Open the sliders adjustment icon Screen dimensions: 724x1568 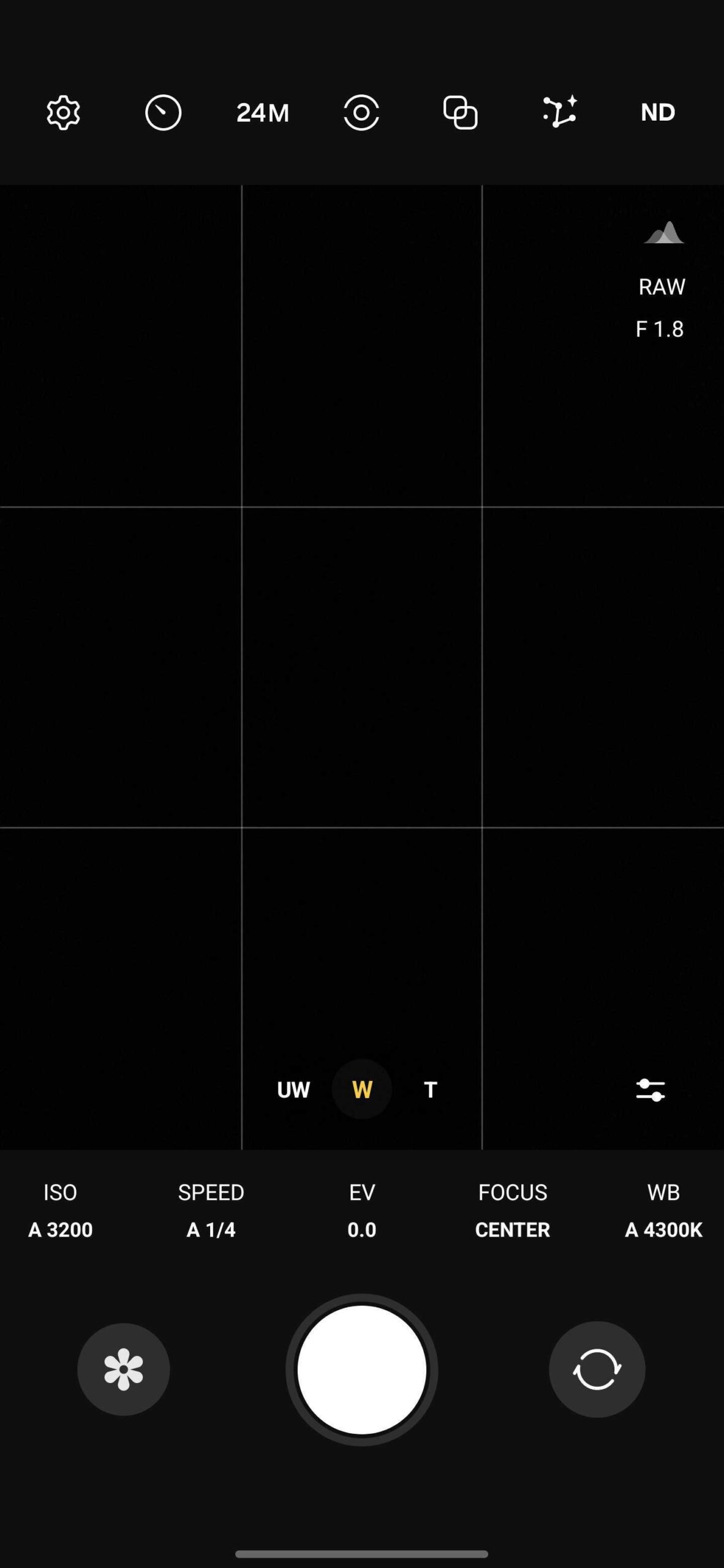pos(650,1090)
